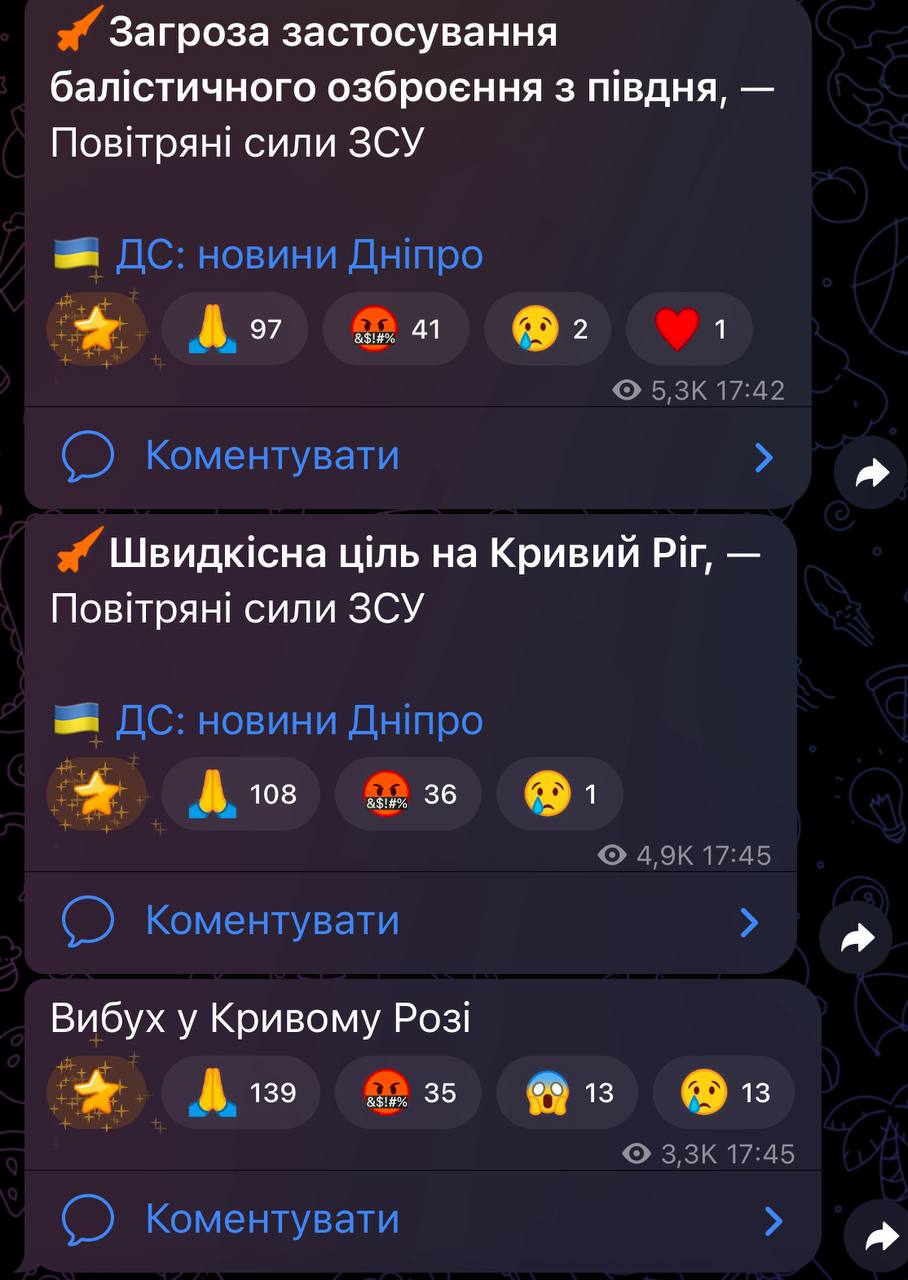Tap the angry reaction with 41 count

396,329
